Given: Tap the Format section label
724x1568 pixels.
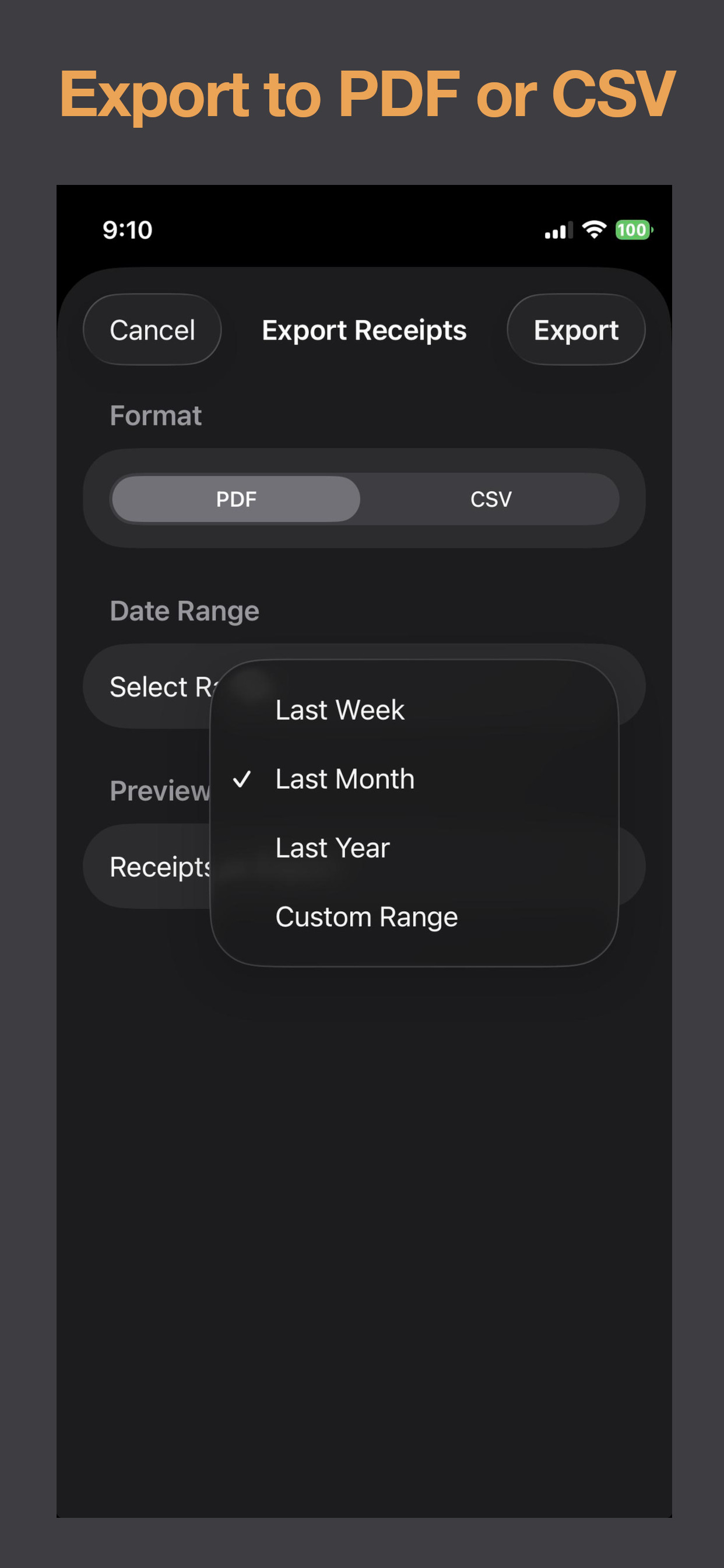Looking at the screenshot, I should click(156, 415).
